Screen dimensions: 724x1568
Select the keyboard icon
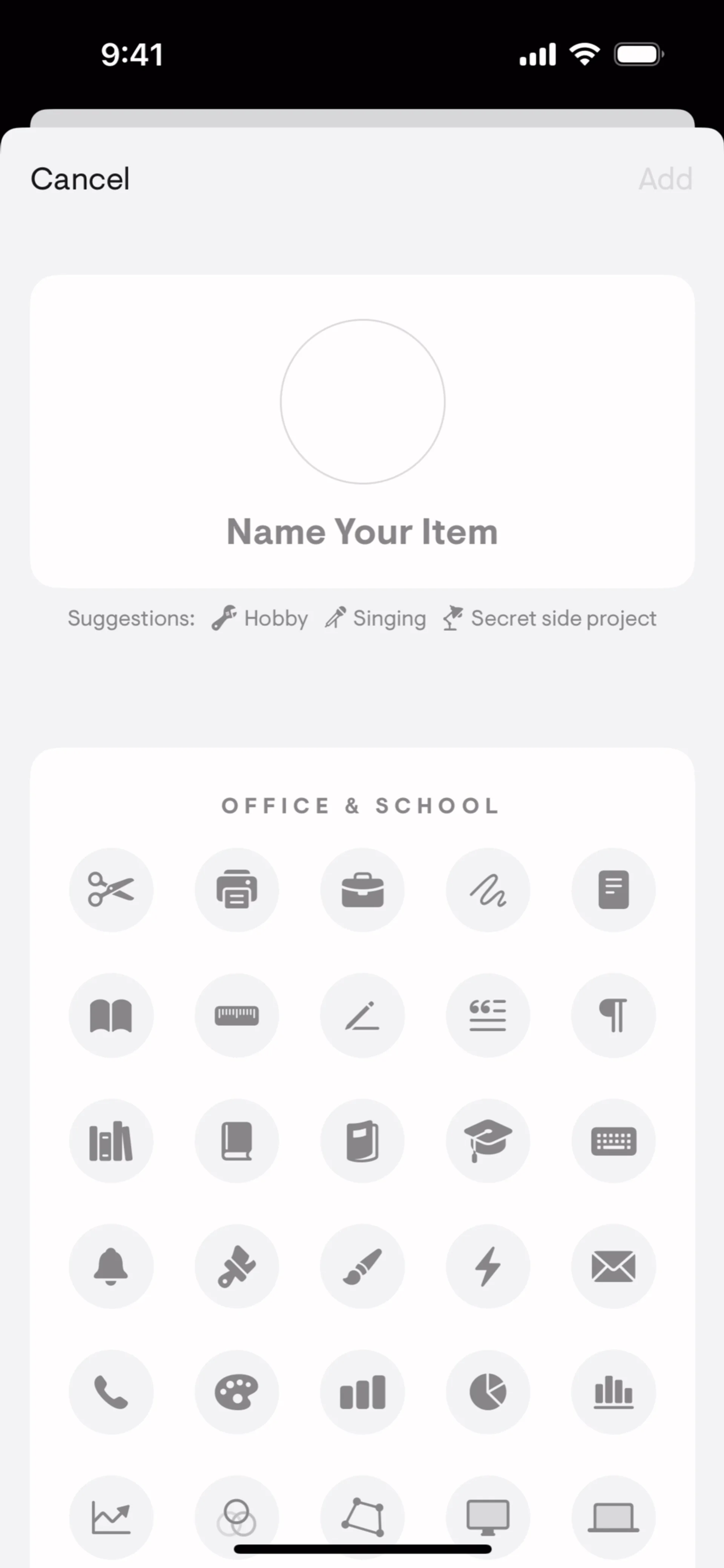[x=613, y=1141]
